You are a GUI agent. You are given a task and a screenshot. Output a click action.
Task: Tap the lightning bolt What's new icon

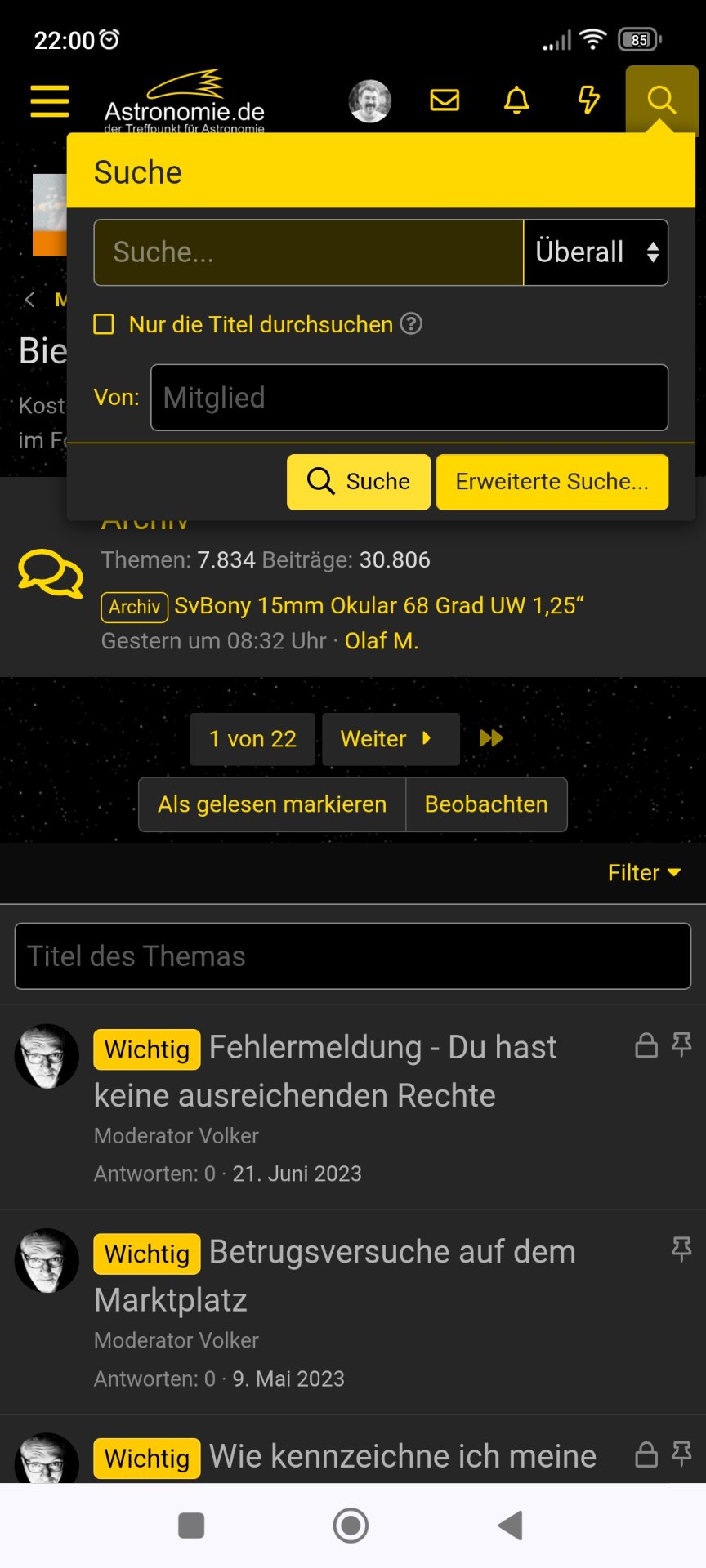(x=588, y=100)
